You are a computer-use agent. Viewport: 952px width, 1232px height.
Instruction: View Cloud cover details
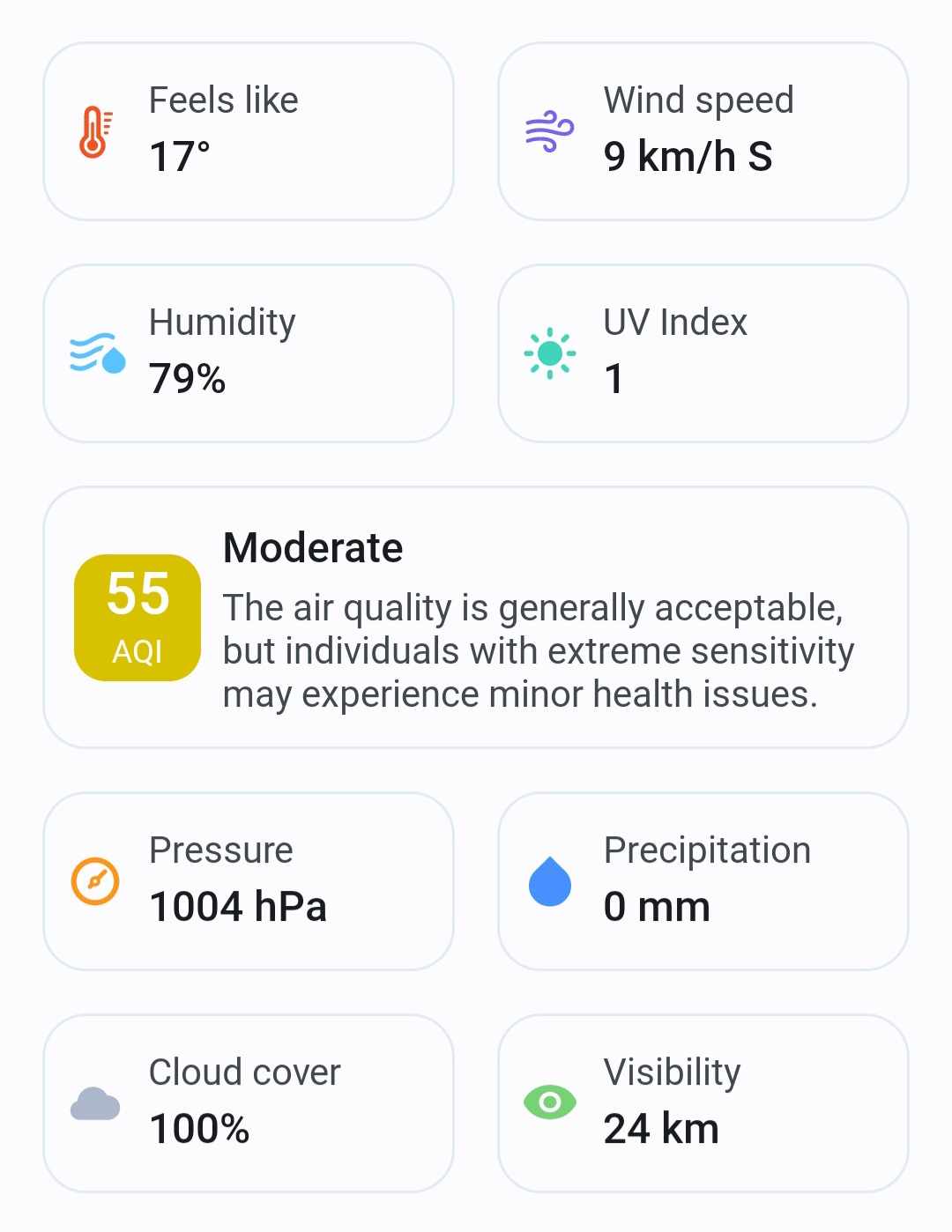click(248, 1103)
